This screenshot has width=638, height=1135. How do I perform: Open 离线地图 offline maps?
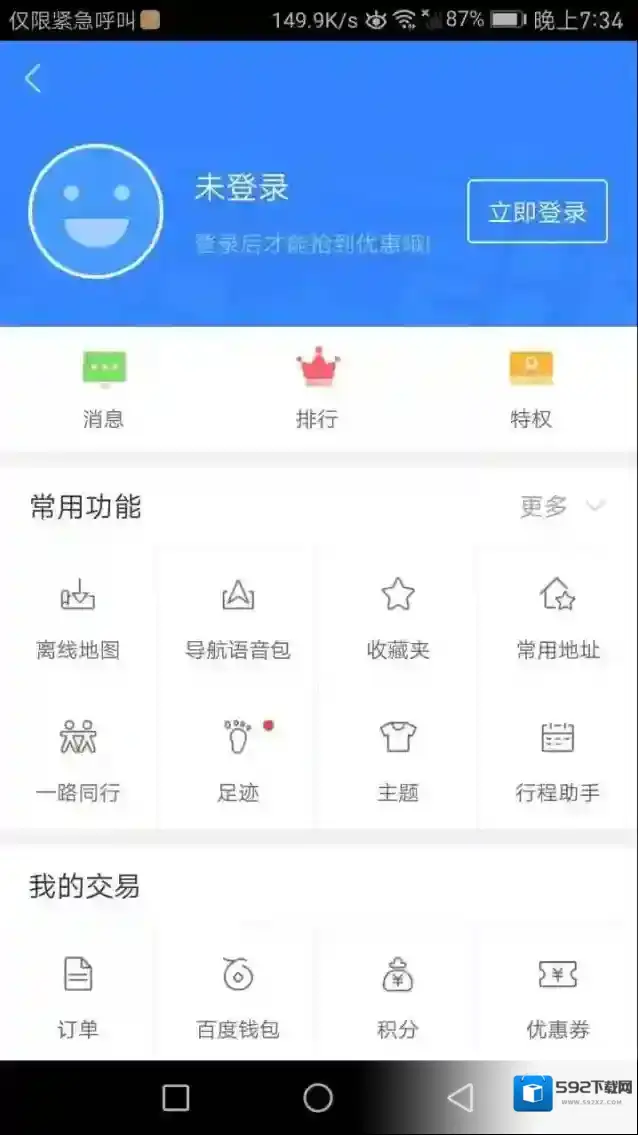point(78,619)
